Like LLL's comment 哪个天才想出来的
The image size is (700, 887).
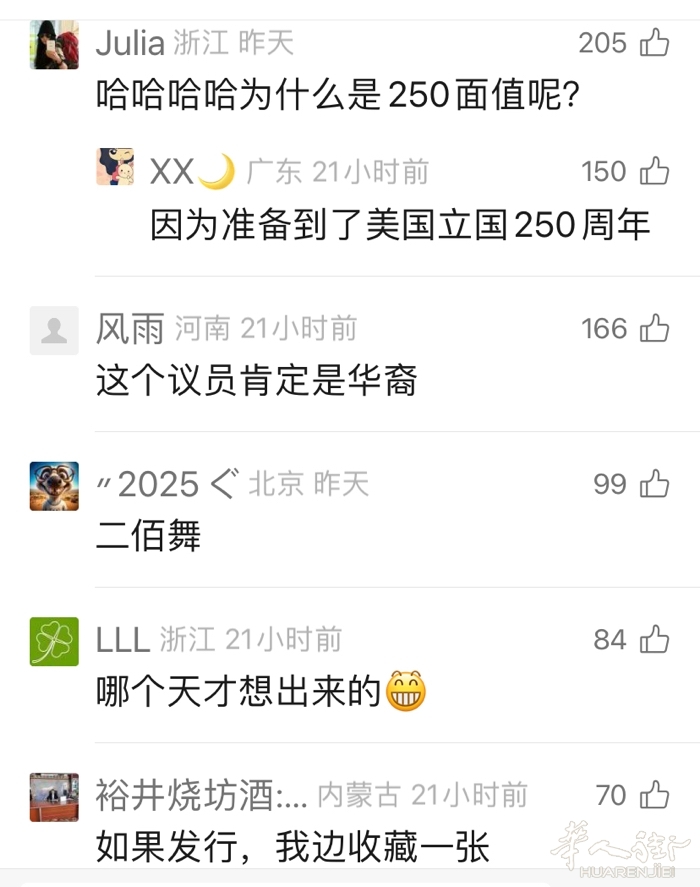(654, 639)
